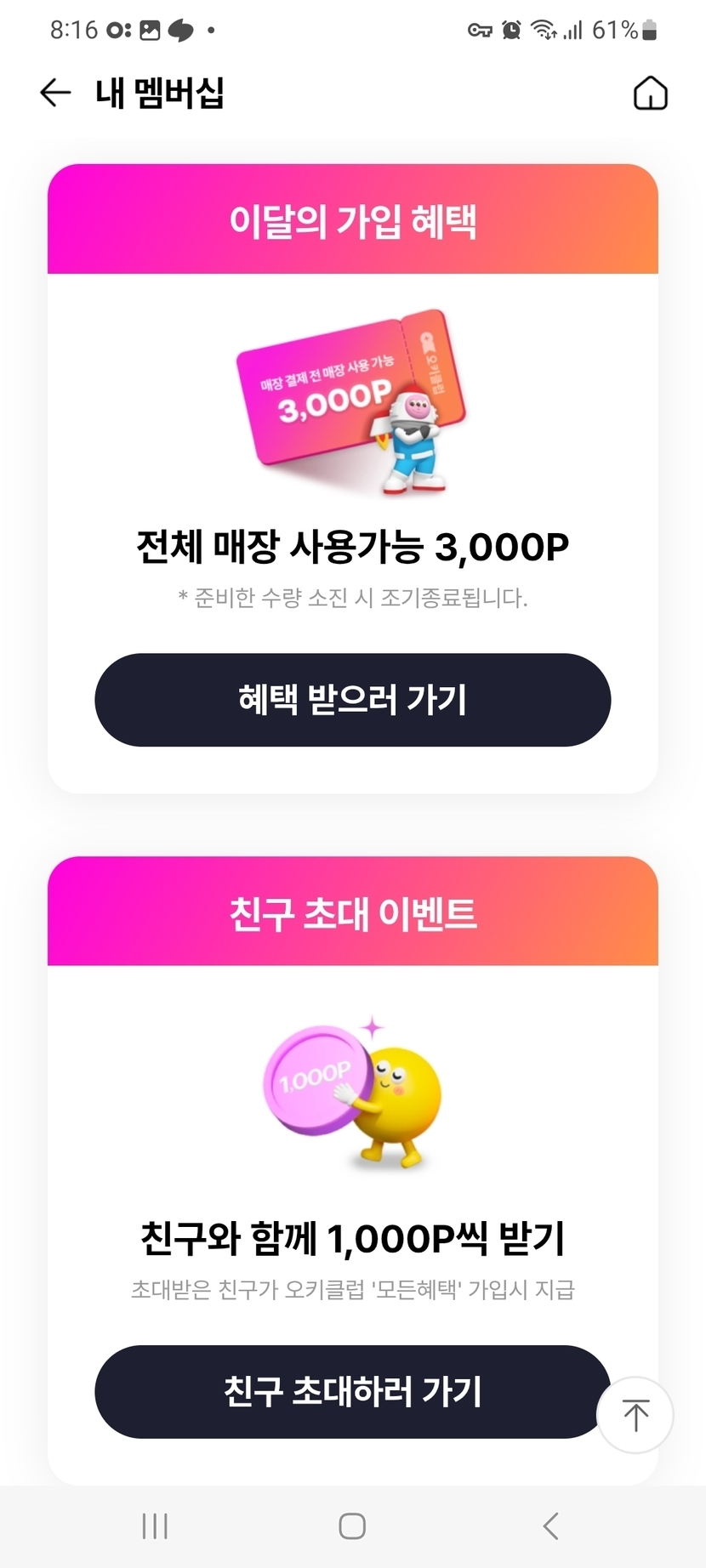Tap the system home button

352,1525
